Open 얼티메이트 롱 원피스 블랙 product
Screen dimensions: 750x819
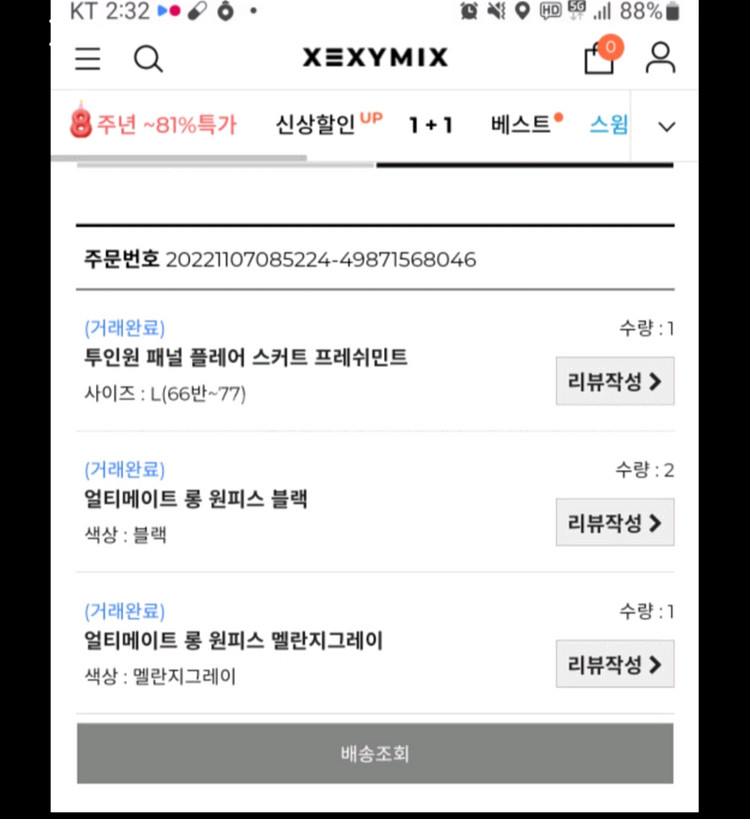pos(196,498)
